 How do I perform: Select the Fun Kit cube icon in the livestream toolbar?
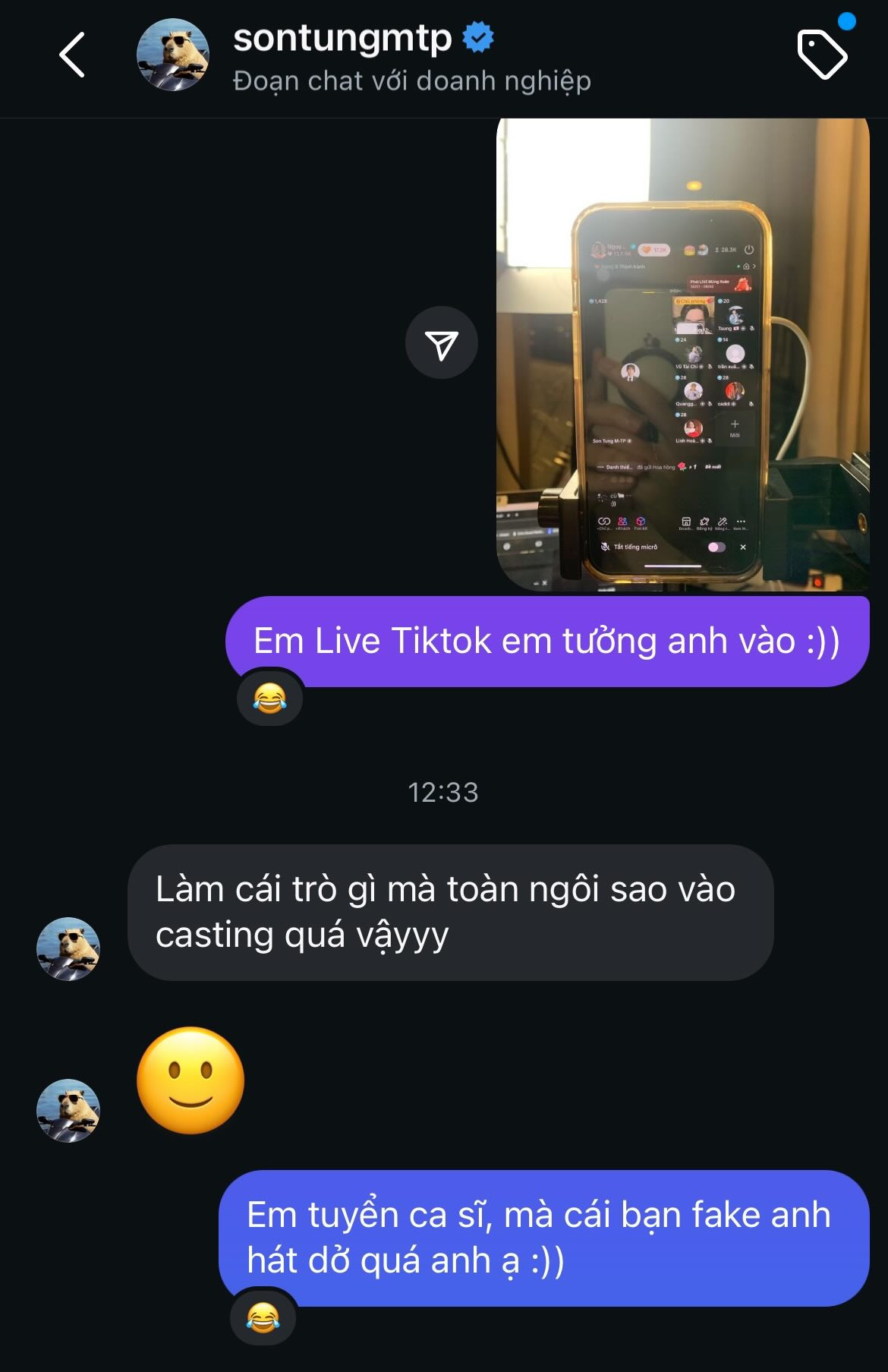(x=641, y=522)
